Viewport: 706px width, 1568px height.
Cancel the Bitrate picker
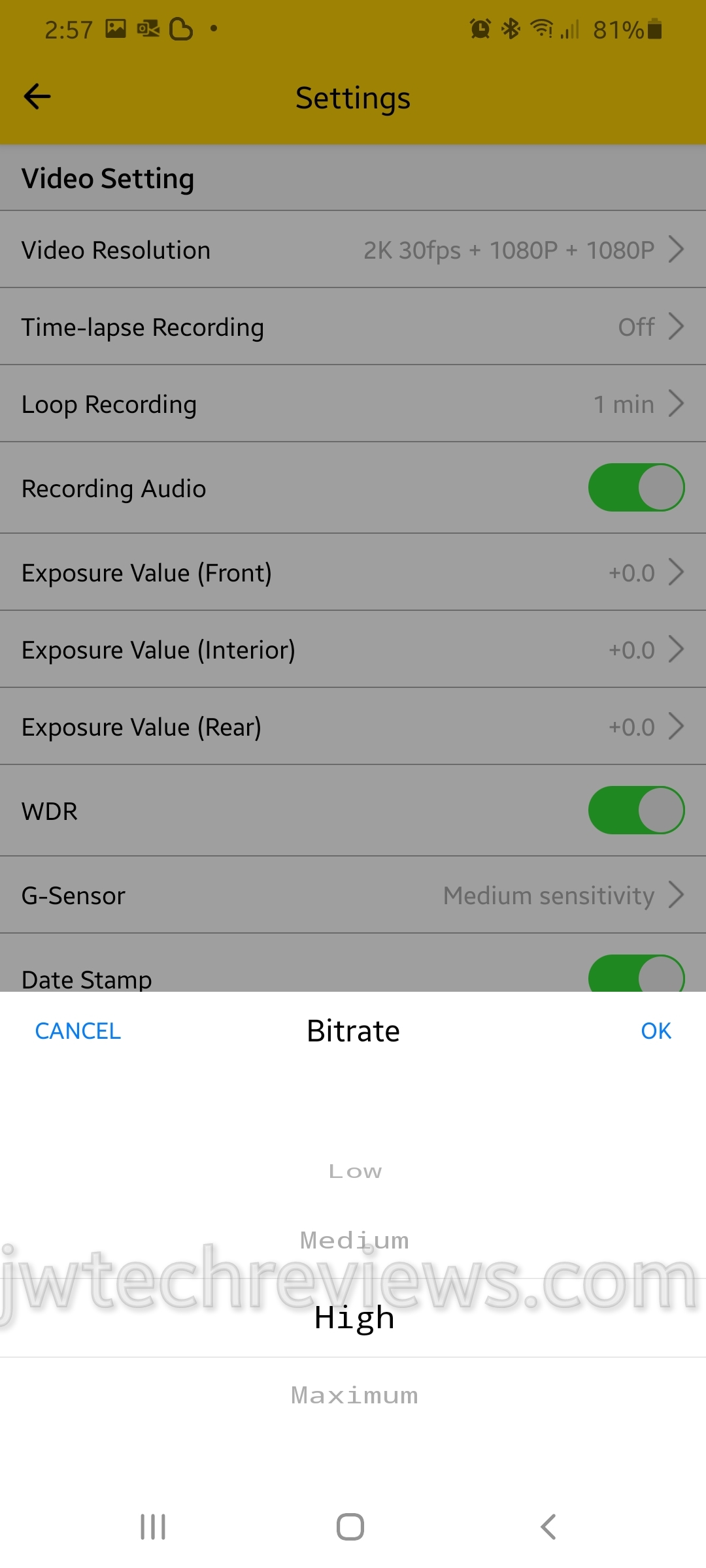tap(78, 1031)
